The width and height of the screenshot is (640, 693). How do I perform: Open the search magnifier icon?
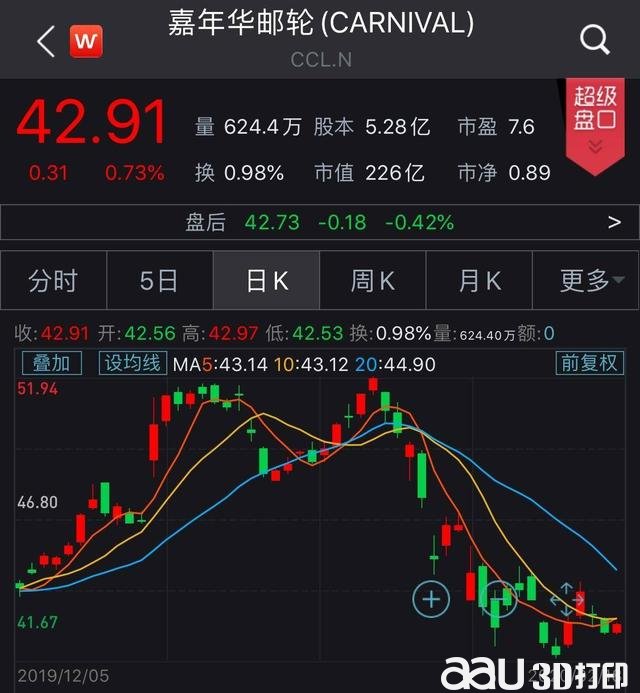point(595,40)
